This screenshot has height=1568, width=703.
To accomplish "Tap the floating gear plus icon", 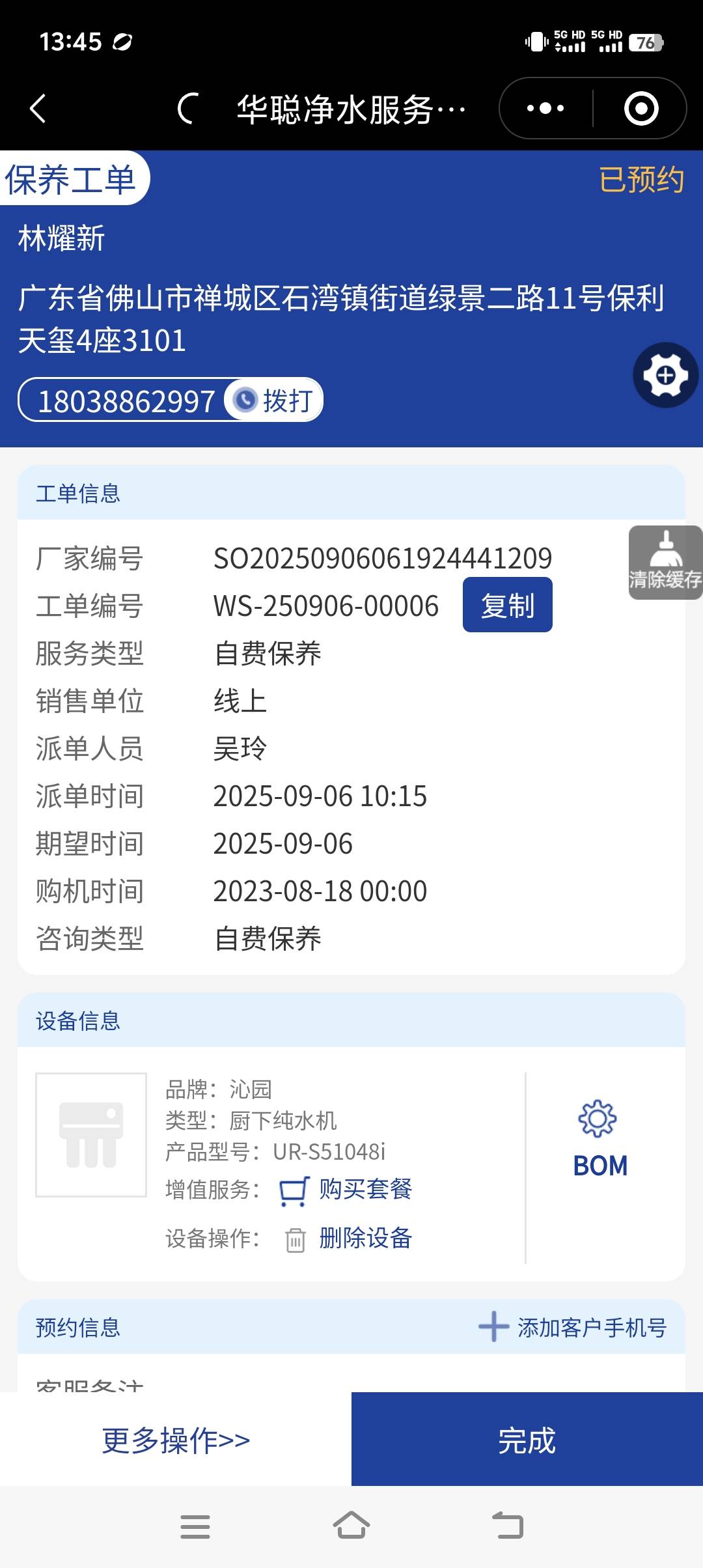I will pos(665,375).
